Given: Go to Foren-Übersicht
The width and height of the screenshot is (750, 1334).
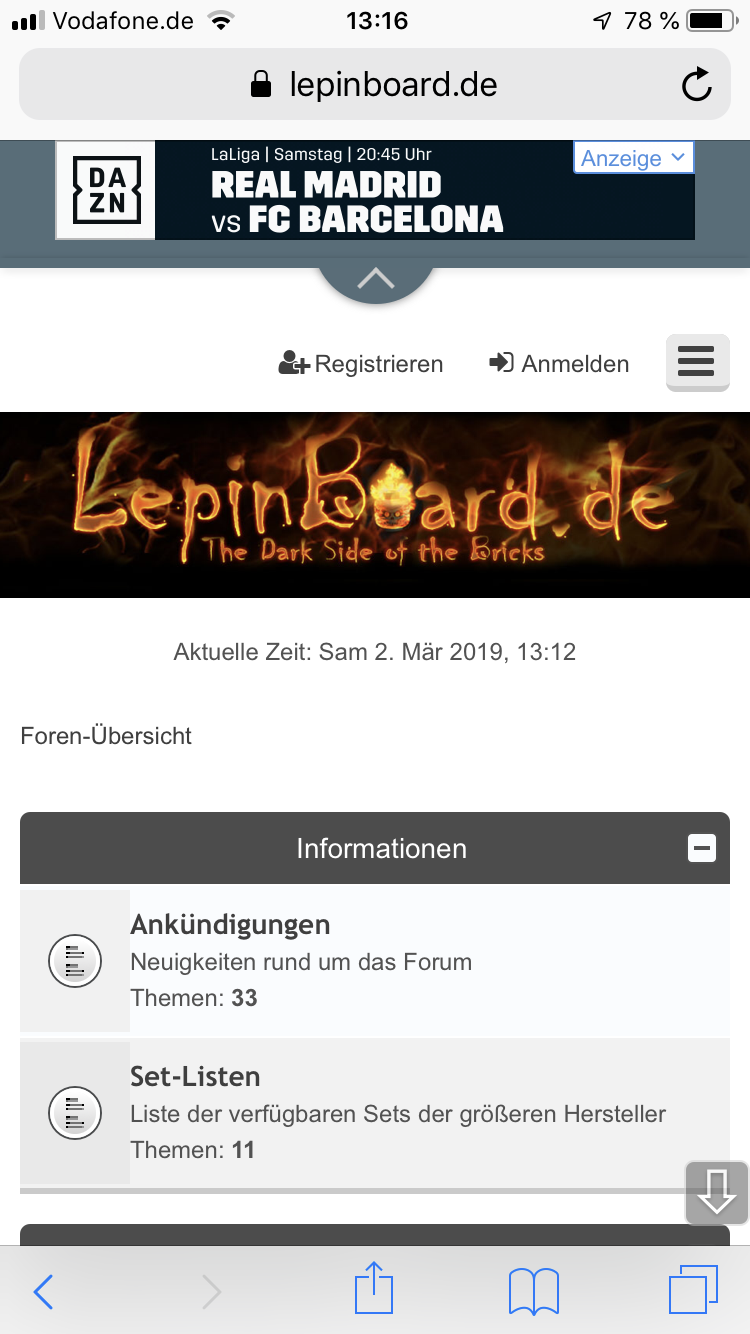Looking at the screenshot, I should [x=106, y=736].
